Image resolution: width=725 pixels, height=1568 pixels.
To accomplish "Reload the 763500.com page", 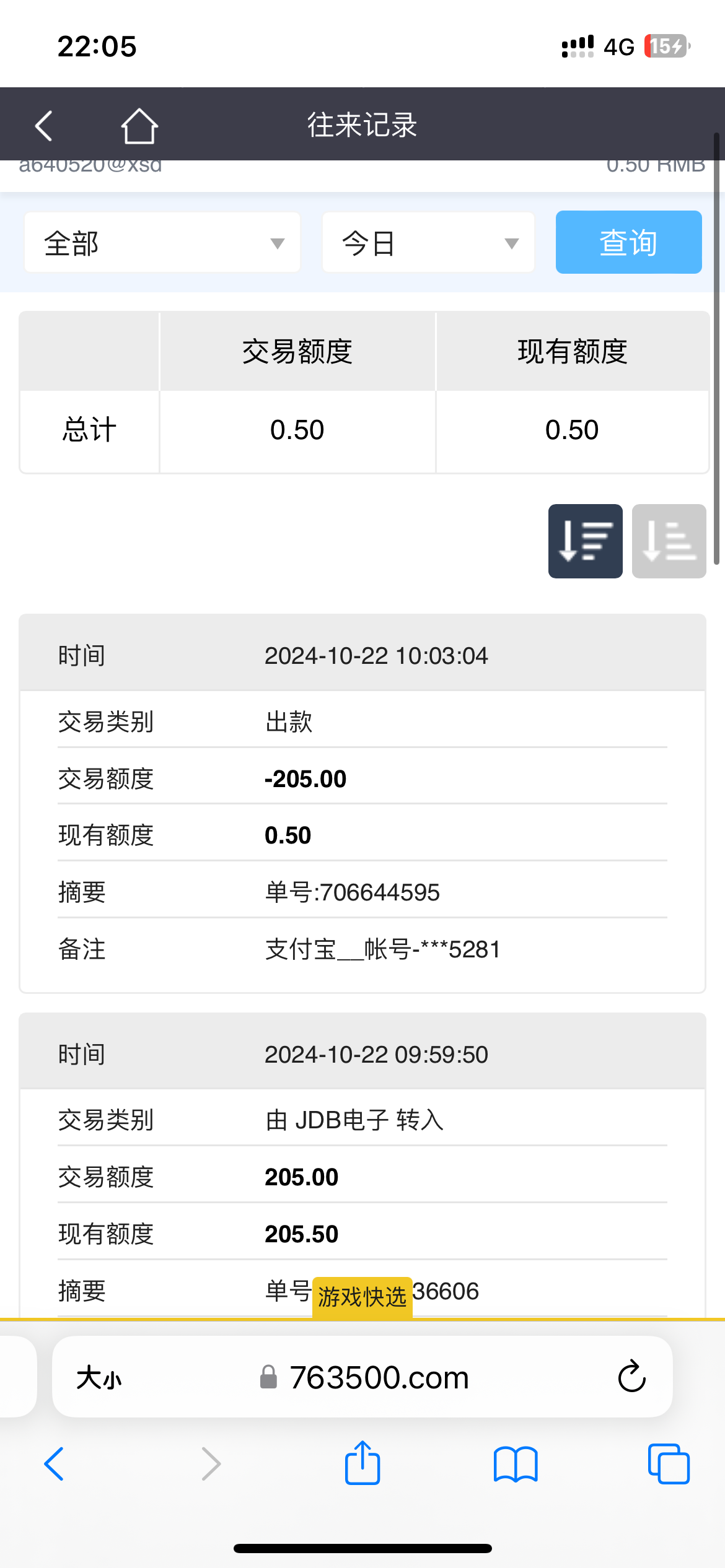I will click(x=631, y=1377).
